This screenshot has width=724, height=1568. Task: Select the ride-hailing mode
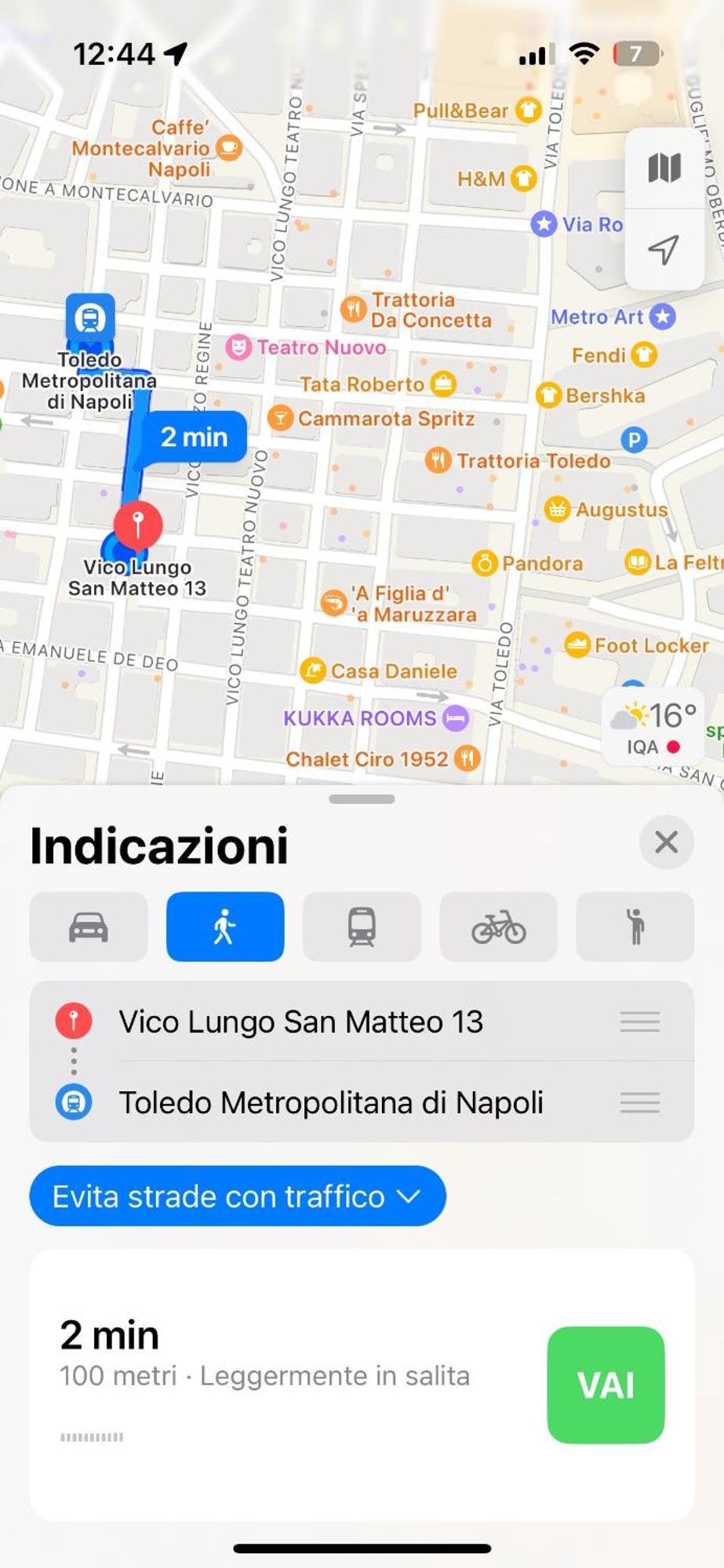tap(635, 927)
